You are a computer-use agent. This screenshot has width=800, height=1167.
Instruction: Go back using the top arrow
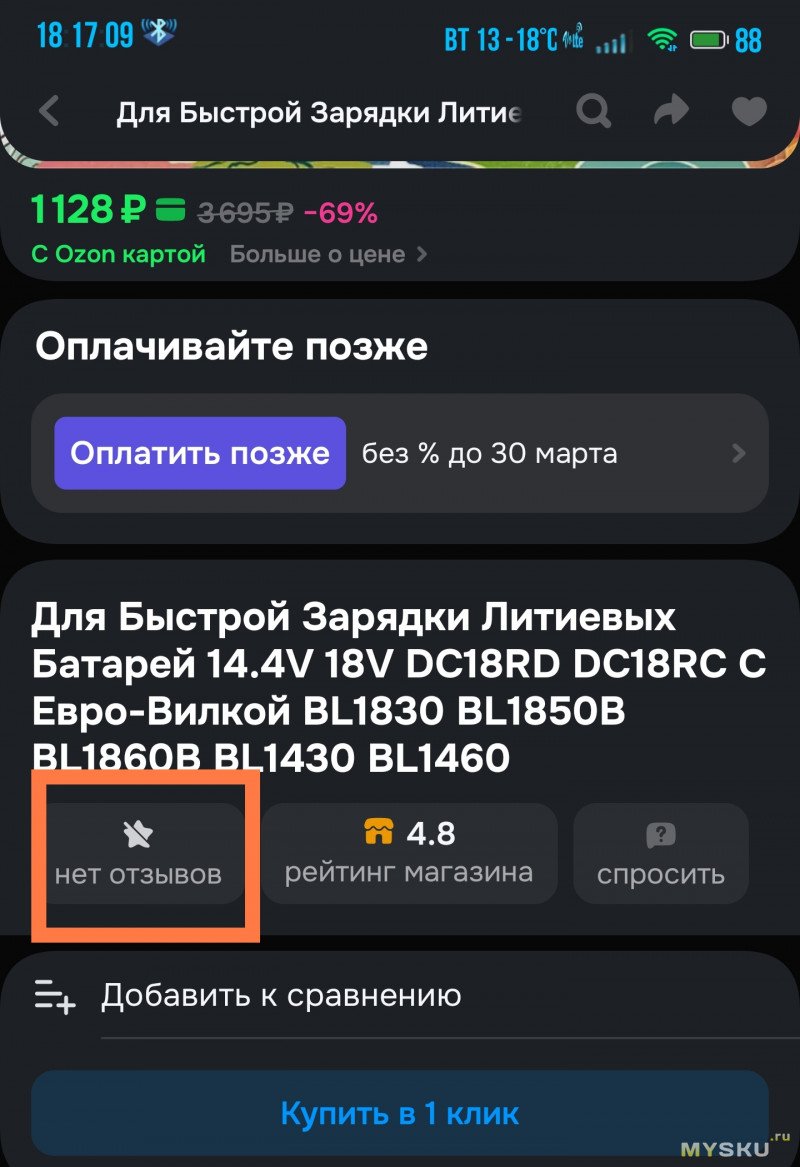click(x=50, y=111)
